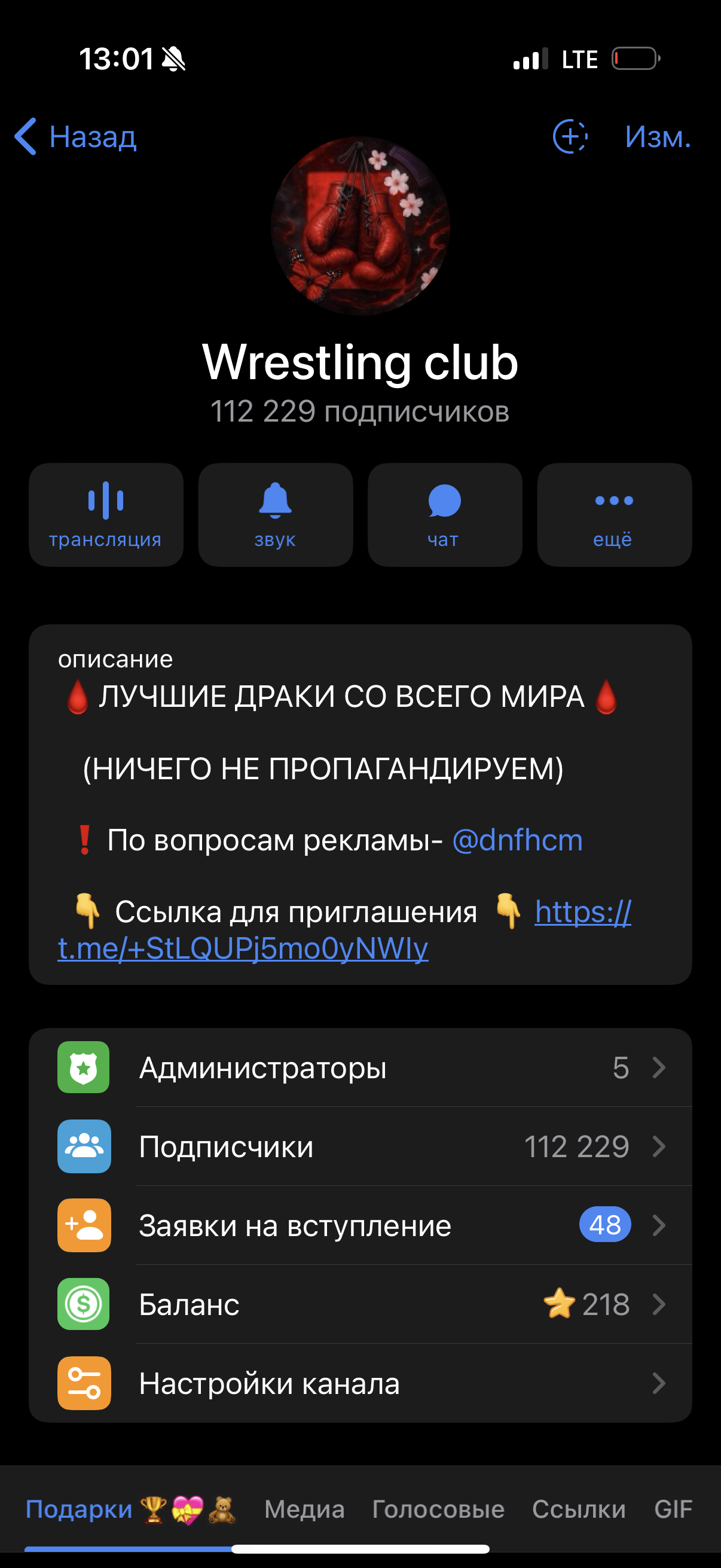Viewport: 721px width, 1568px height.
Task: Select the Подарки tab
Action: (130, 1509)
